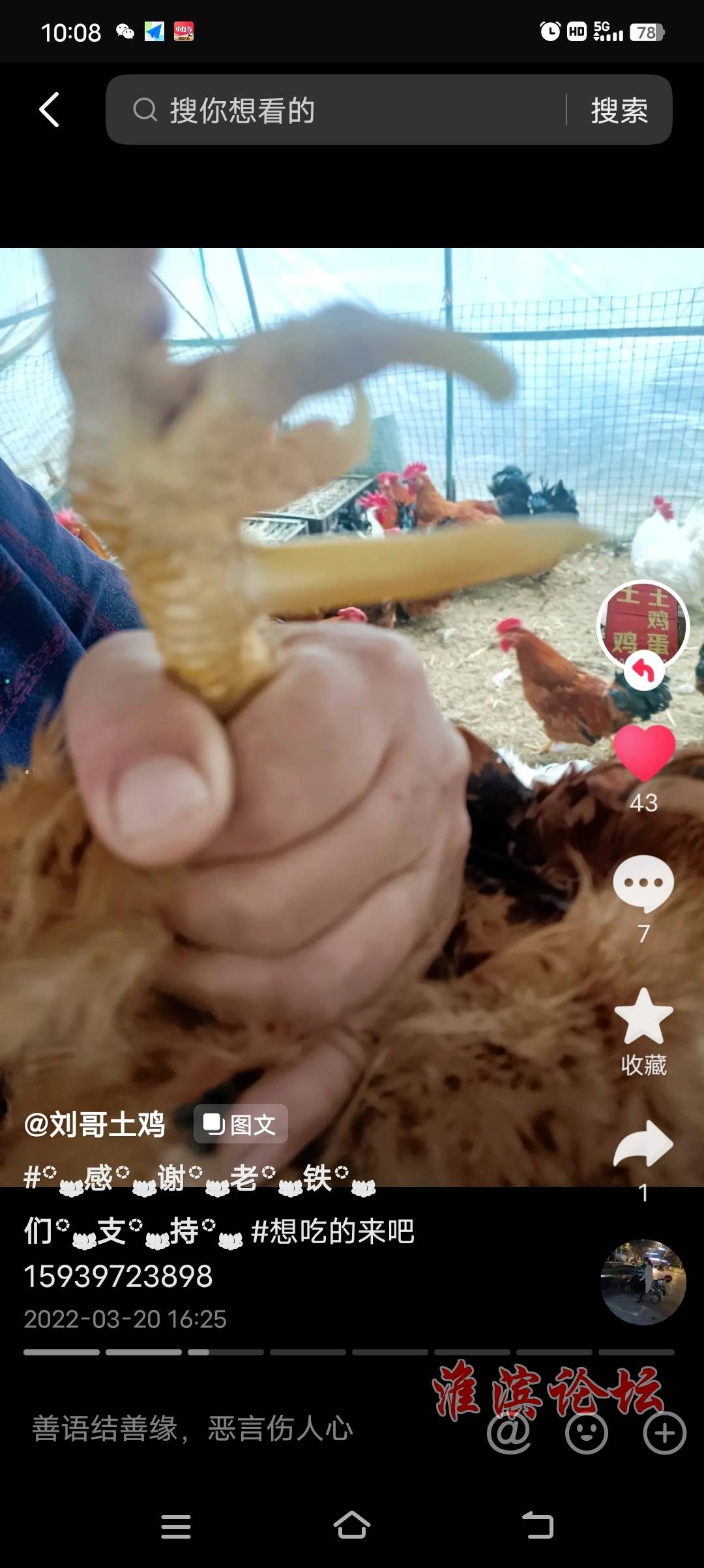Go to the system home screen
The height and width of the screenshot is (1568, 704).
[352, 1526]
